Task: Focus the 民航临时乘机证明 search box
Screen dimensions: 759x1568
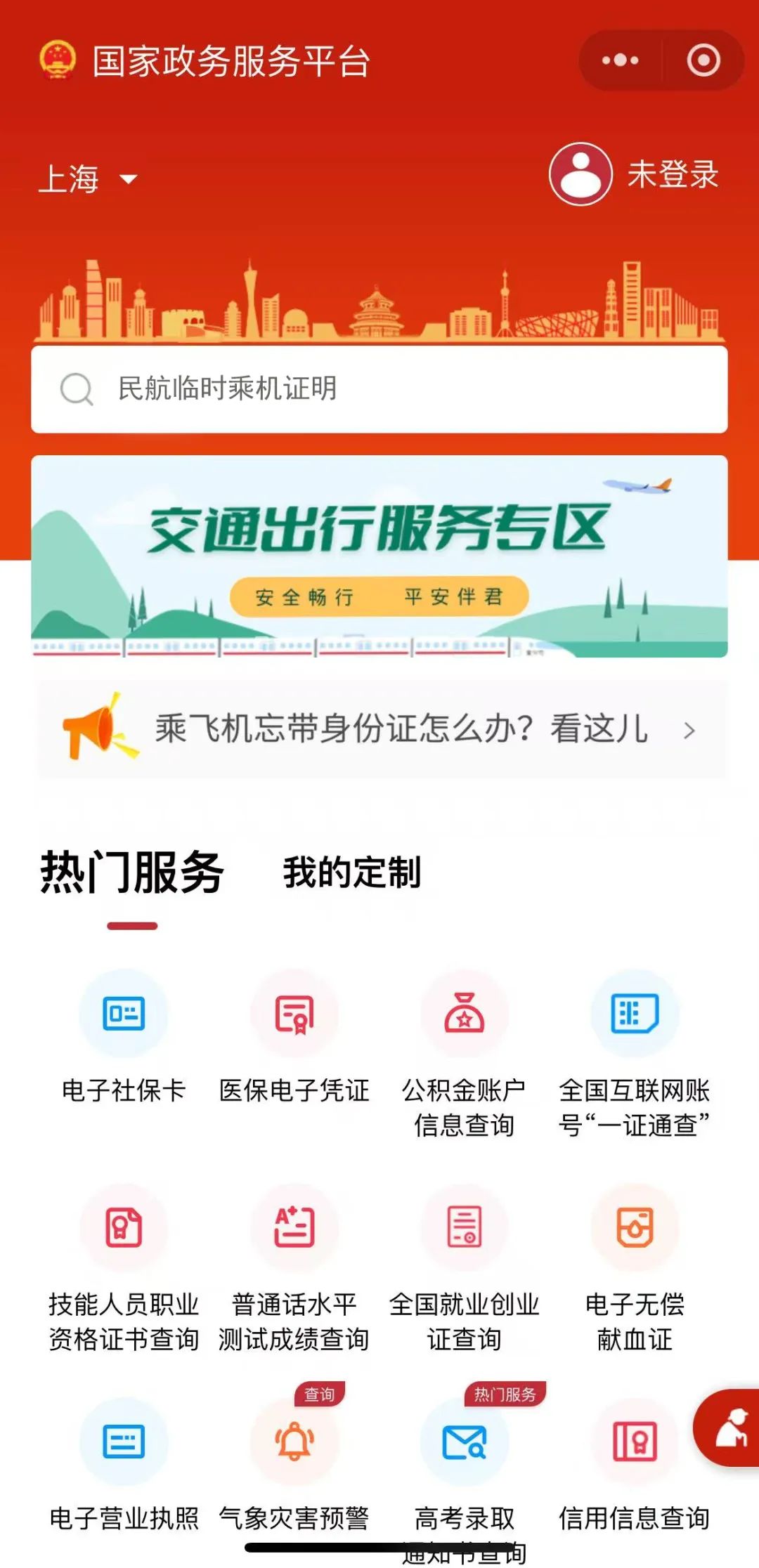Action: 379,389
